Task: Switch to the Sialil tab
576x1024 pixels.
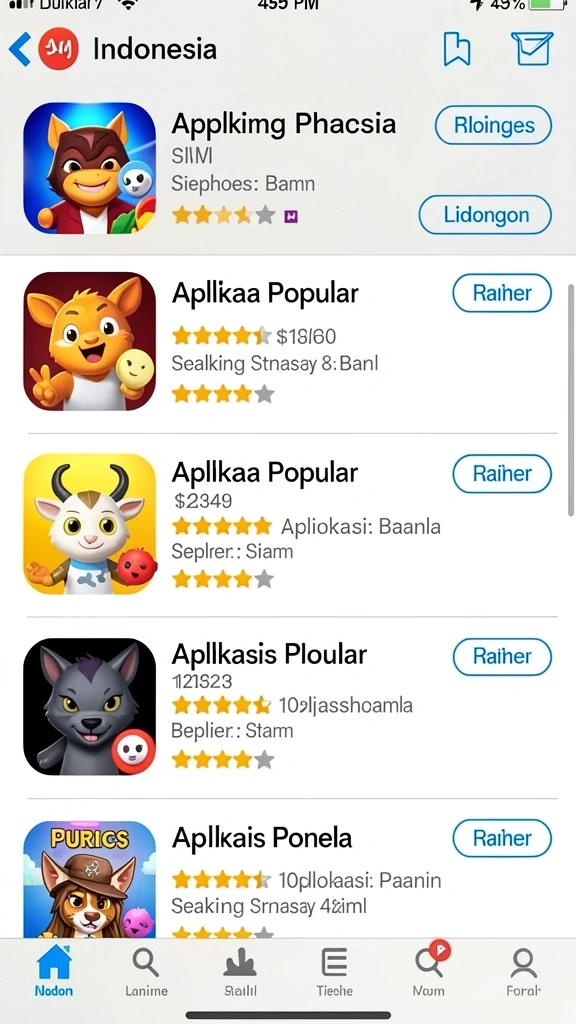Action: (x=240, y=972)
